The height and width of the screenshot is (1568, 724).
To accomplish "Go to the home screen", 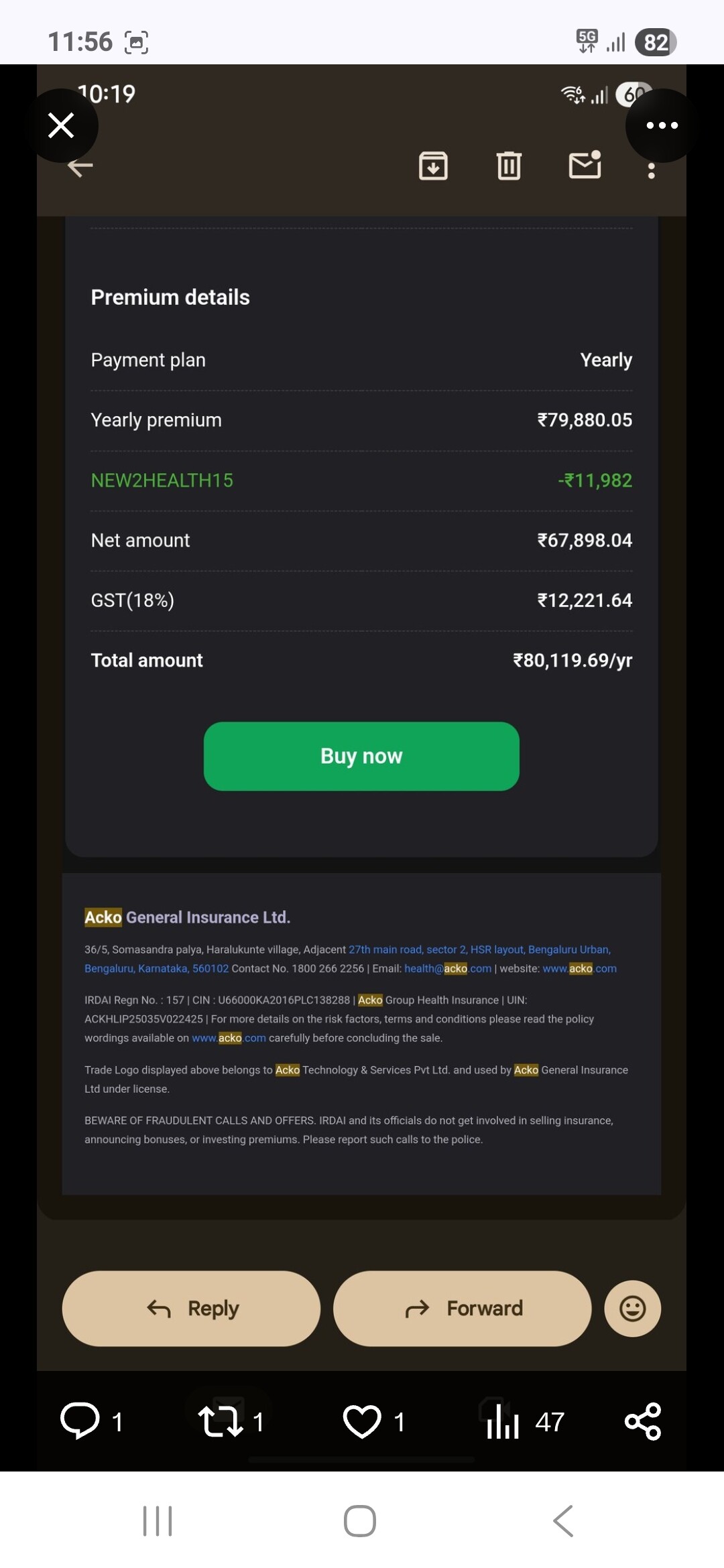I will [x=360, y=1521].
